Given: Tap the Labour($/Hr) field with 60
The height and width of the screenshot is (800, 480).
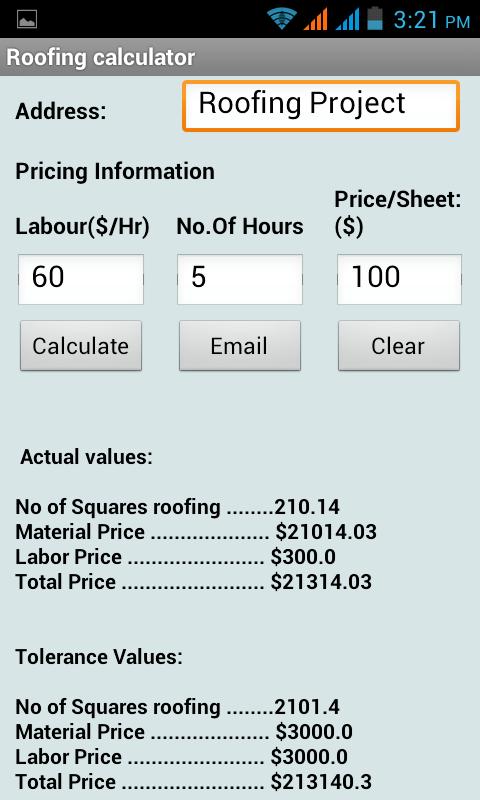Looking at the screenshot, I should coord(81,279).
